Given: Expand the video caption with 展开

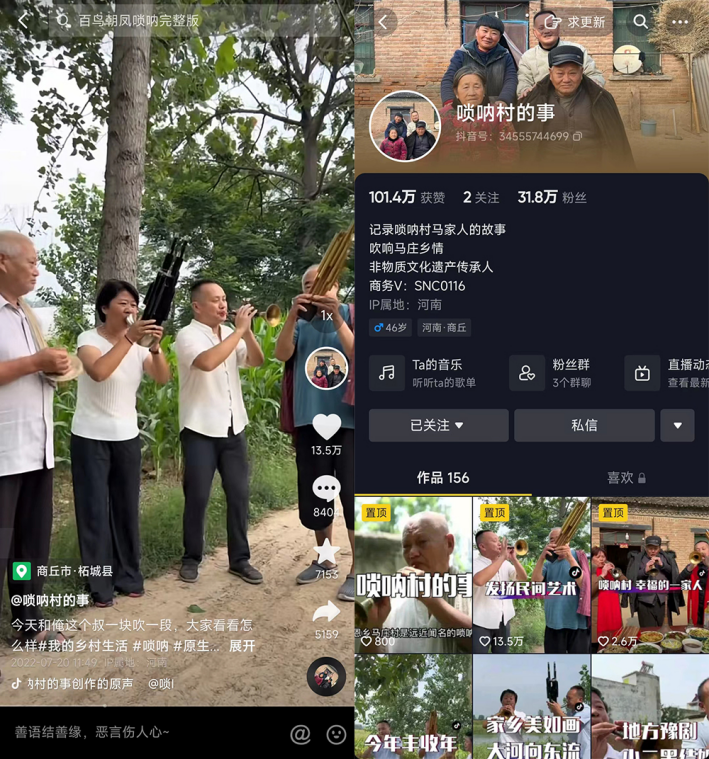Looking at the screenshot, I should click(242, 646).
